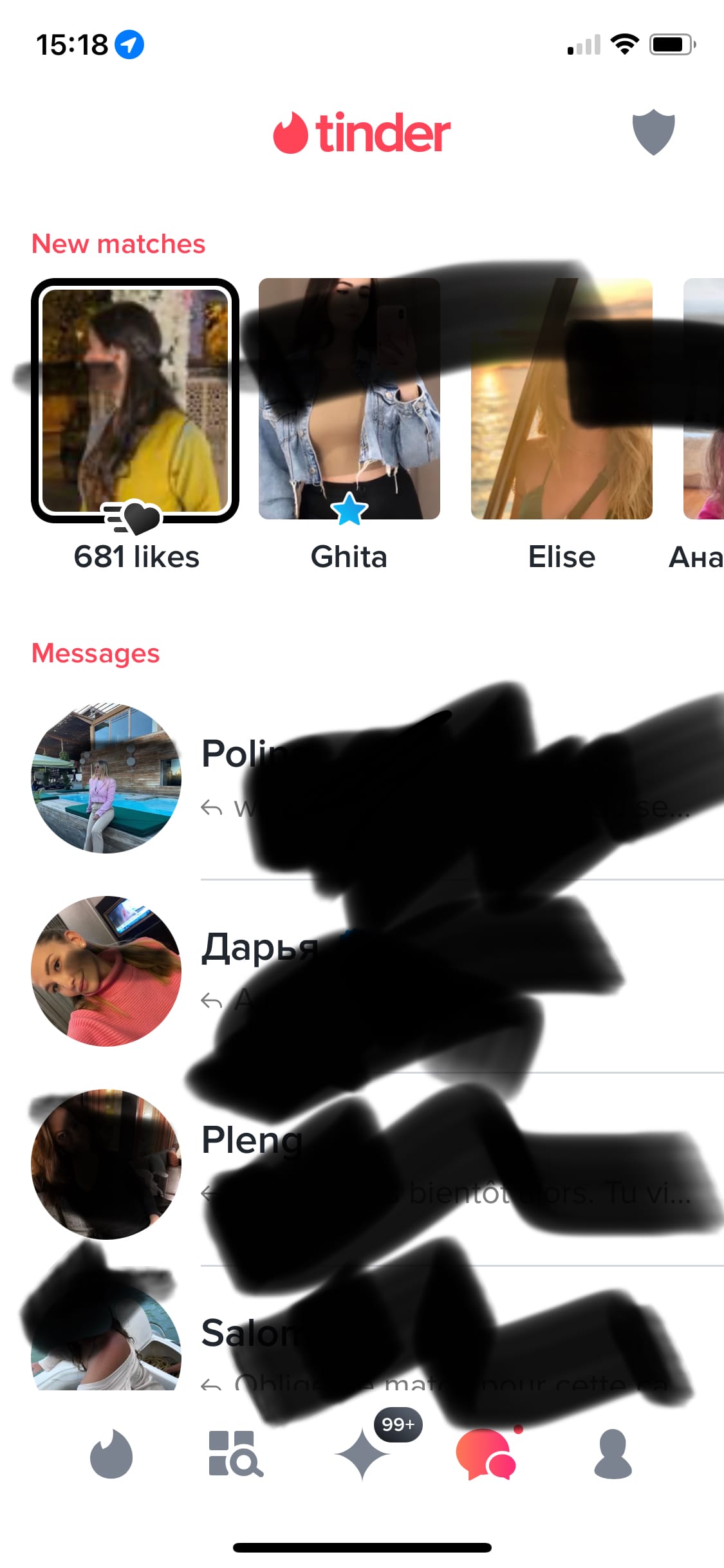
Task: Open the likes tab with 99+ badge
Action: [363, 1453]
